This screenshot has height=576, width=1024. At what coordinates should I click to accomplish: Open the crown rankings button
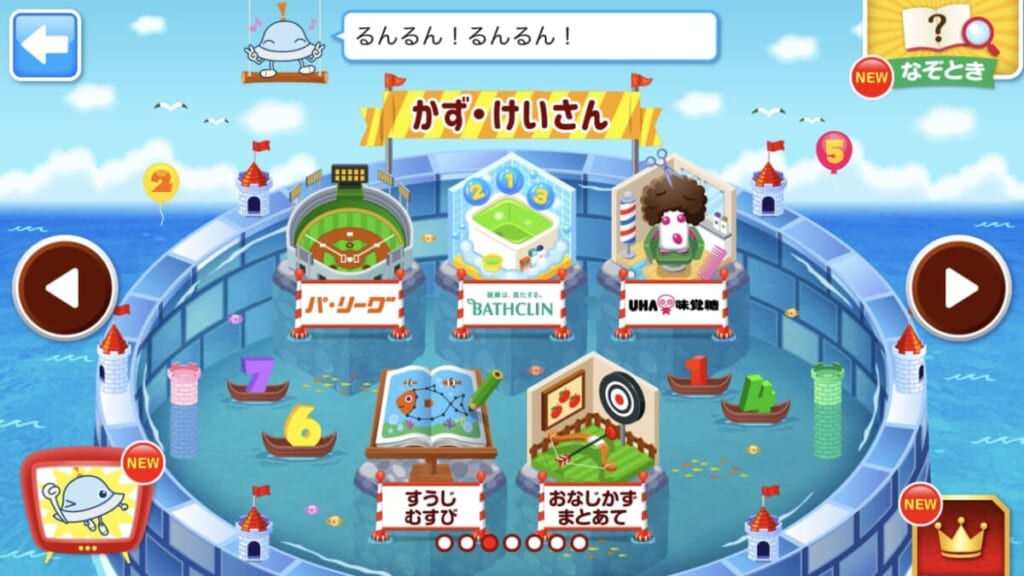[x=961, y=537]
